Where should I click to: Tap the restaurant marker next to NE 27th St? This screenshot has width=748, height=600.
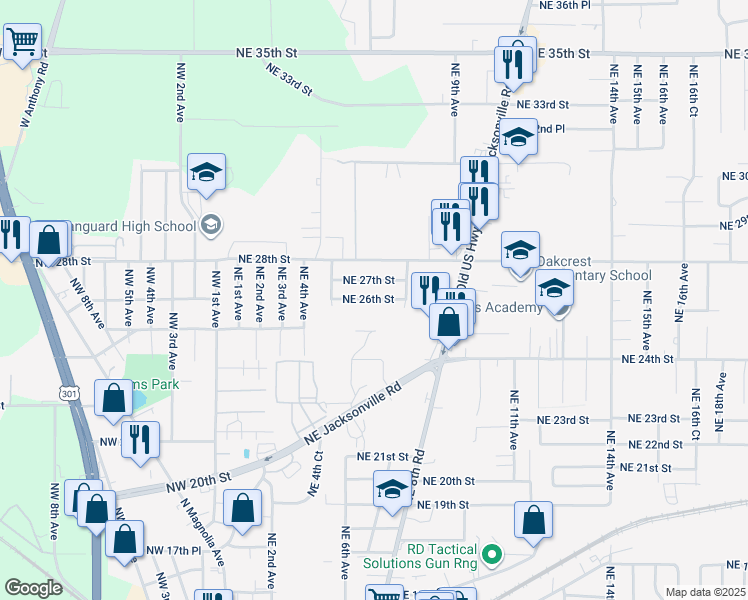click(430, 291)
